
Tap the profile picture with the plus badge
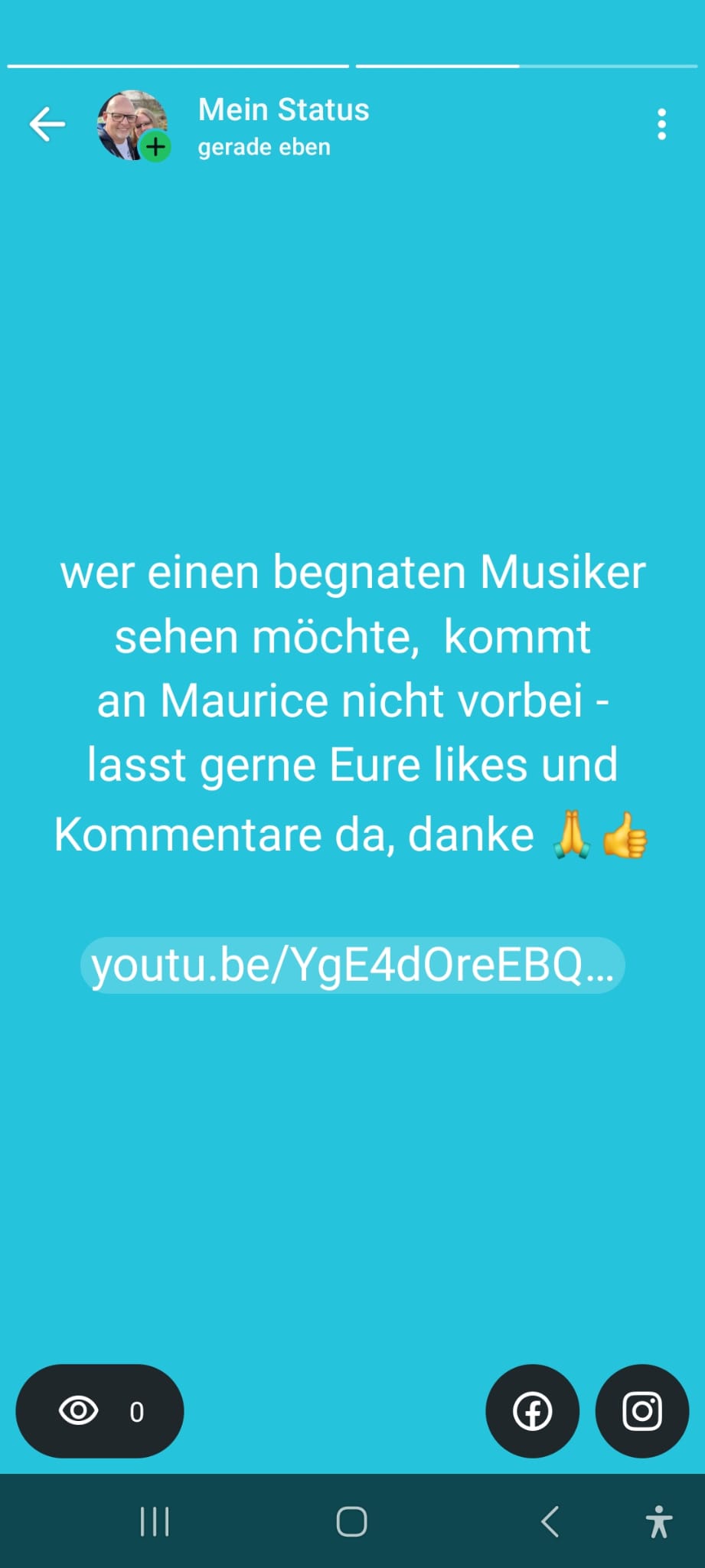click(x=132, y=126)
